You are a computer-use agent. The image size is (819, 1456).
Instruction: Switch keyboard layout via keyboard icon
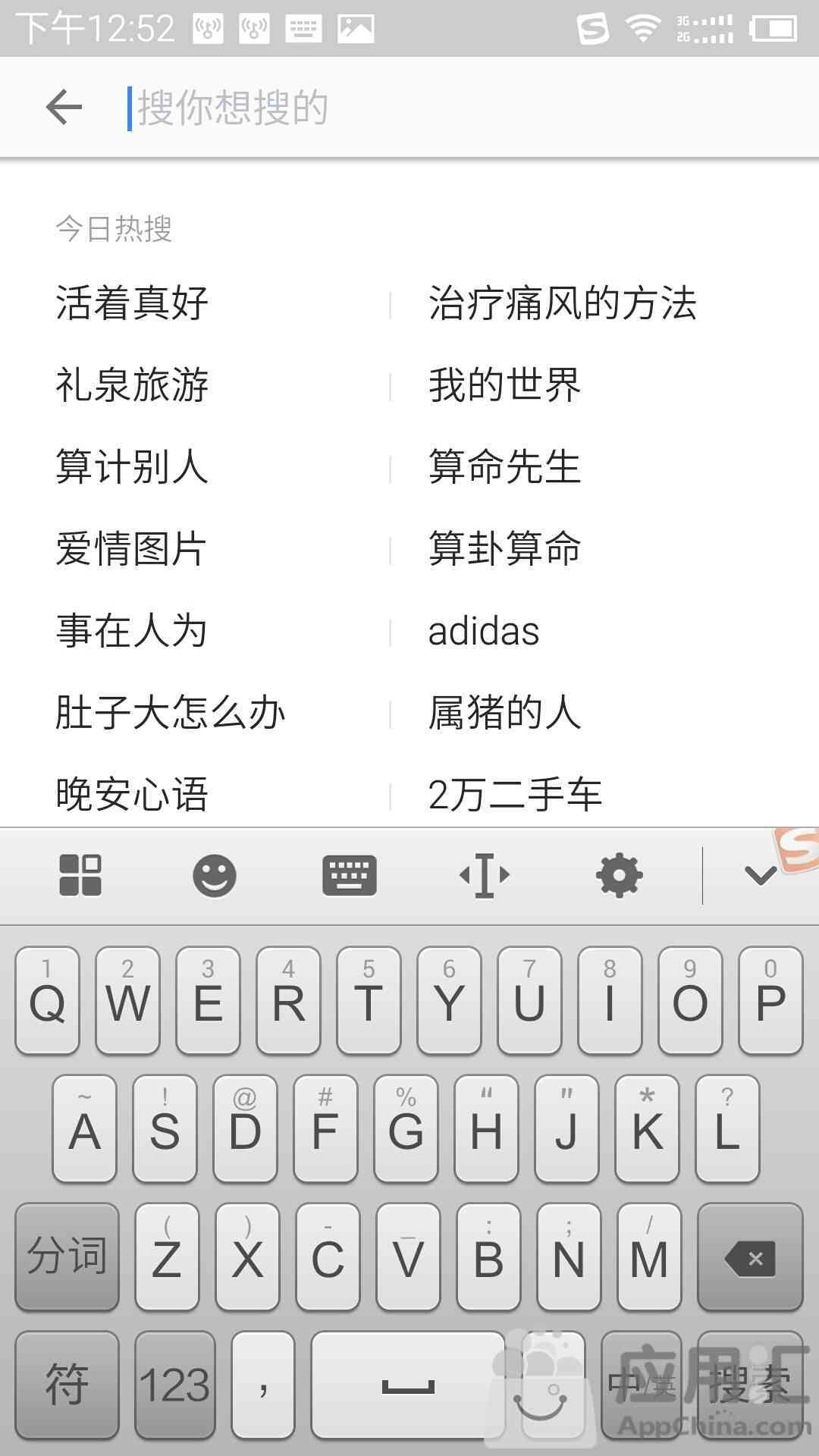point(350,876)
